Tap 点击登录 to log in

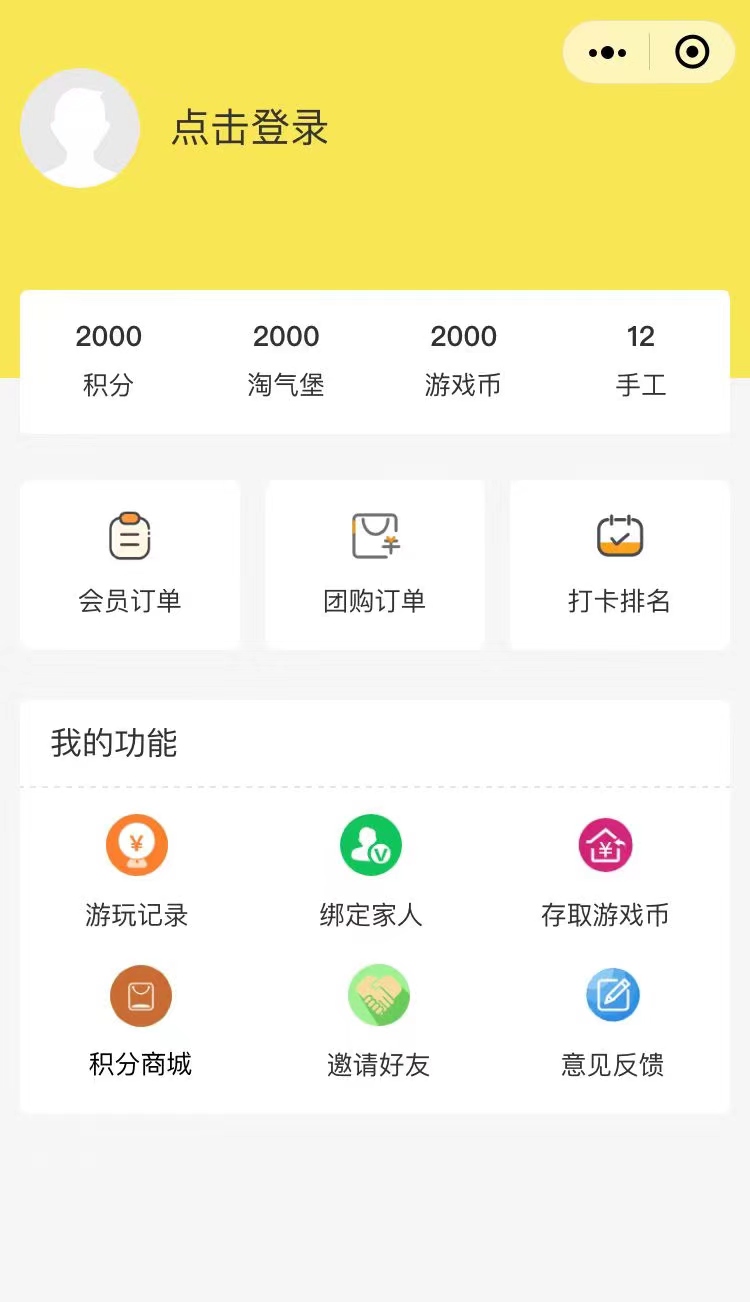point(249,129)
